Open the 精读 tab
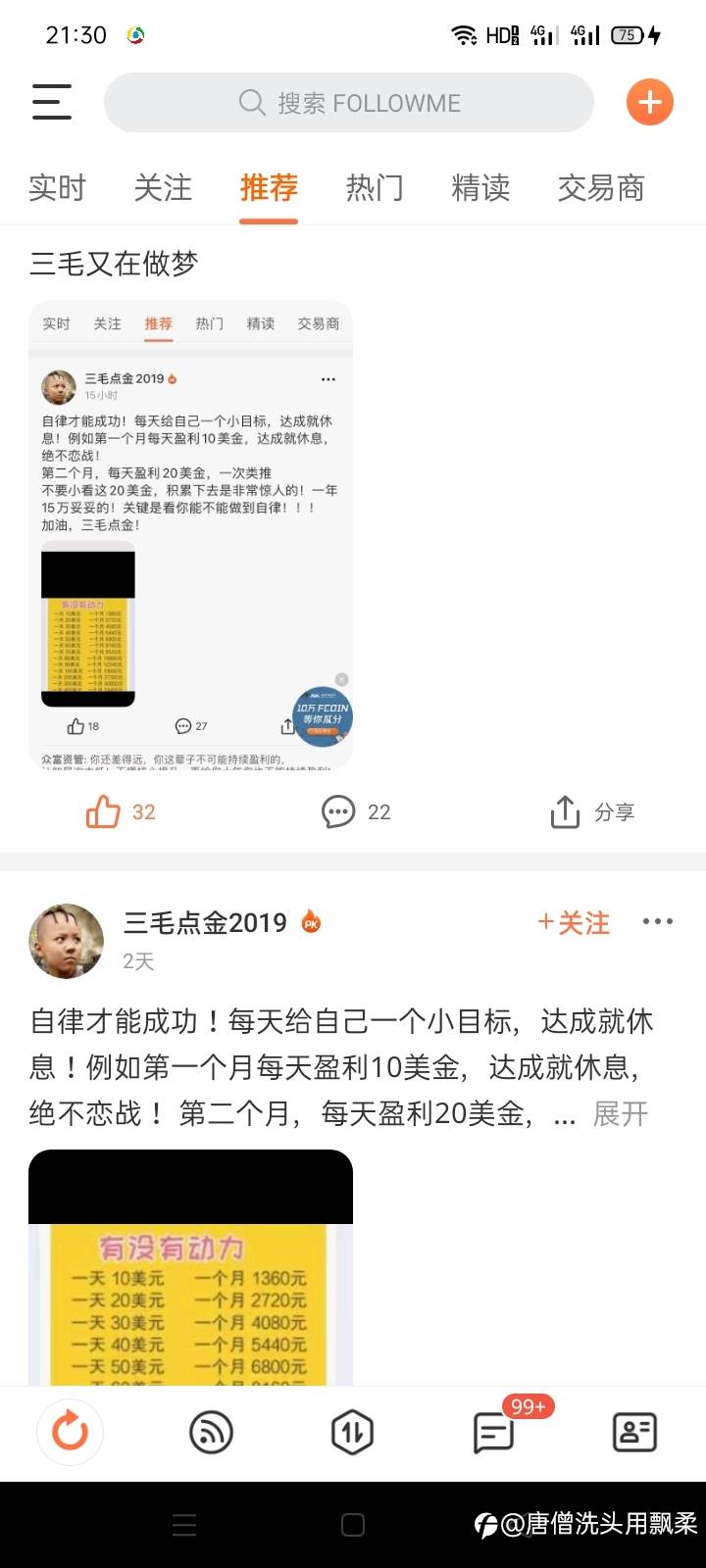 [480, 187]
